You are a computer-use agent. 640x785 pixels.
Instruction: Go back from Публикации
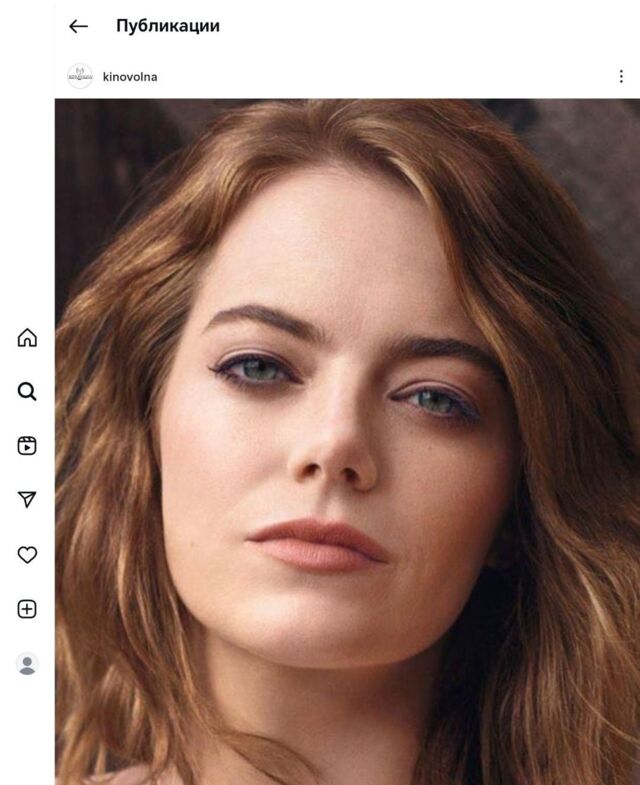(78, 26)
